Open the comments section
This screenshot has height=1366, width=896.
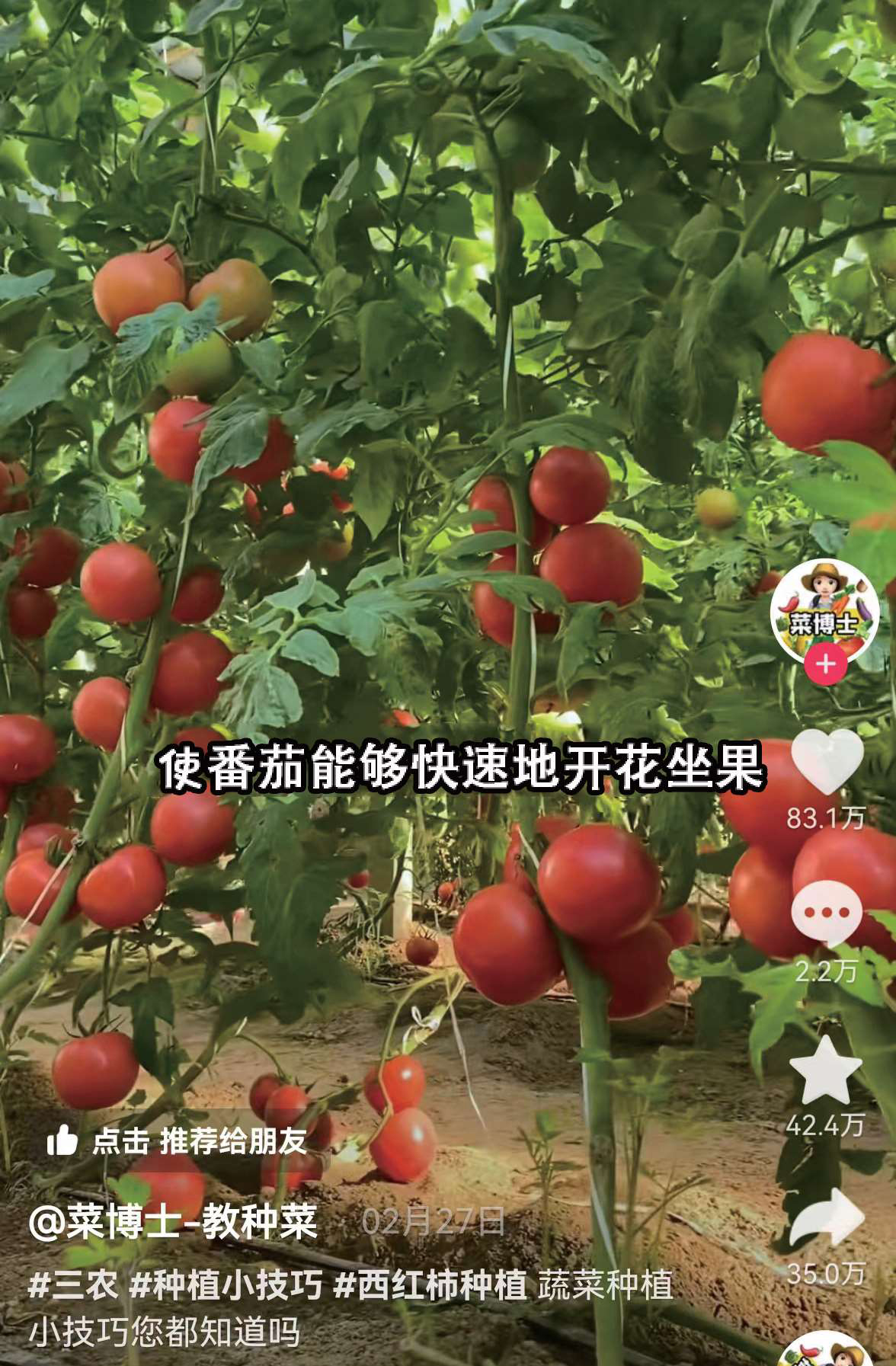(827, 913)
